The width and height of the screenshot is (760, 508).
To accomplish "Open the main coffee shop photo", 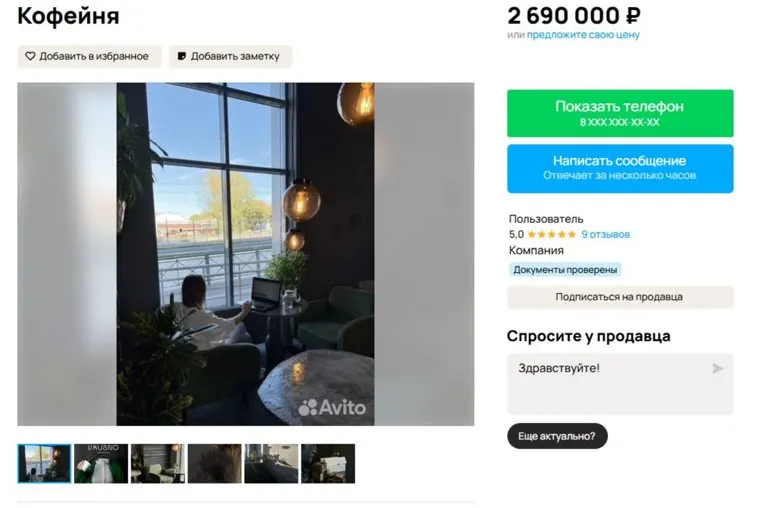I will click(245, 254).
